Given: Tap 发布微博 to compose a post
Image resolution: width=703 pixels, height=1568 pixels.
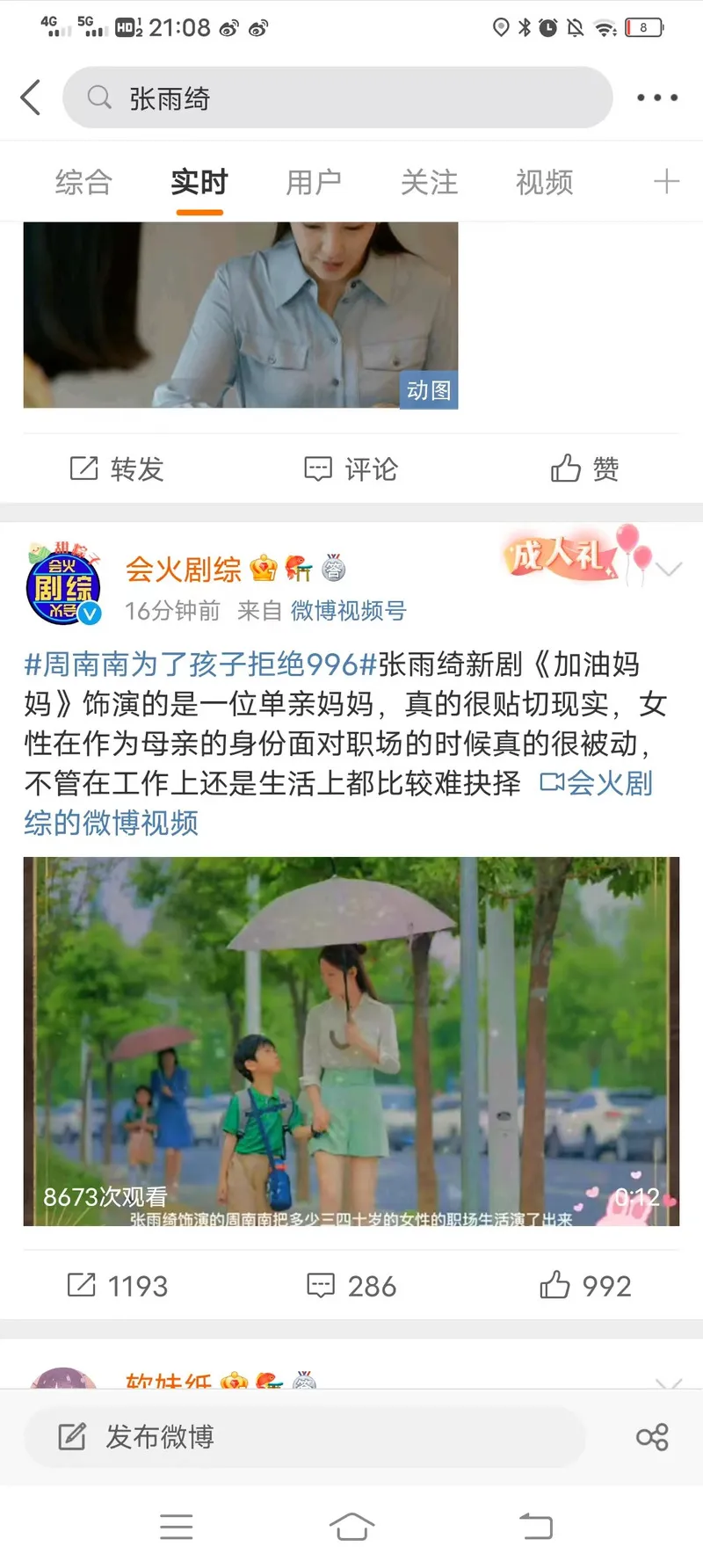Looking at the screenshot, I should (158, 1437).
